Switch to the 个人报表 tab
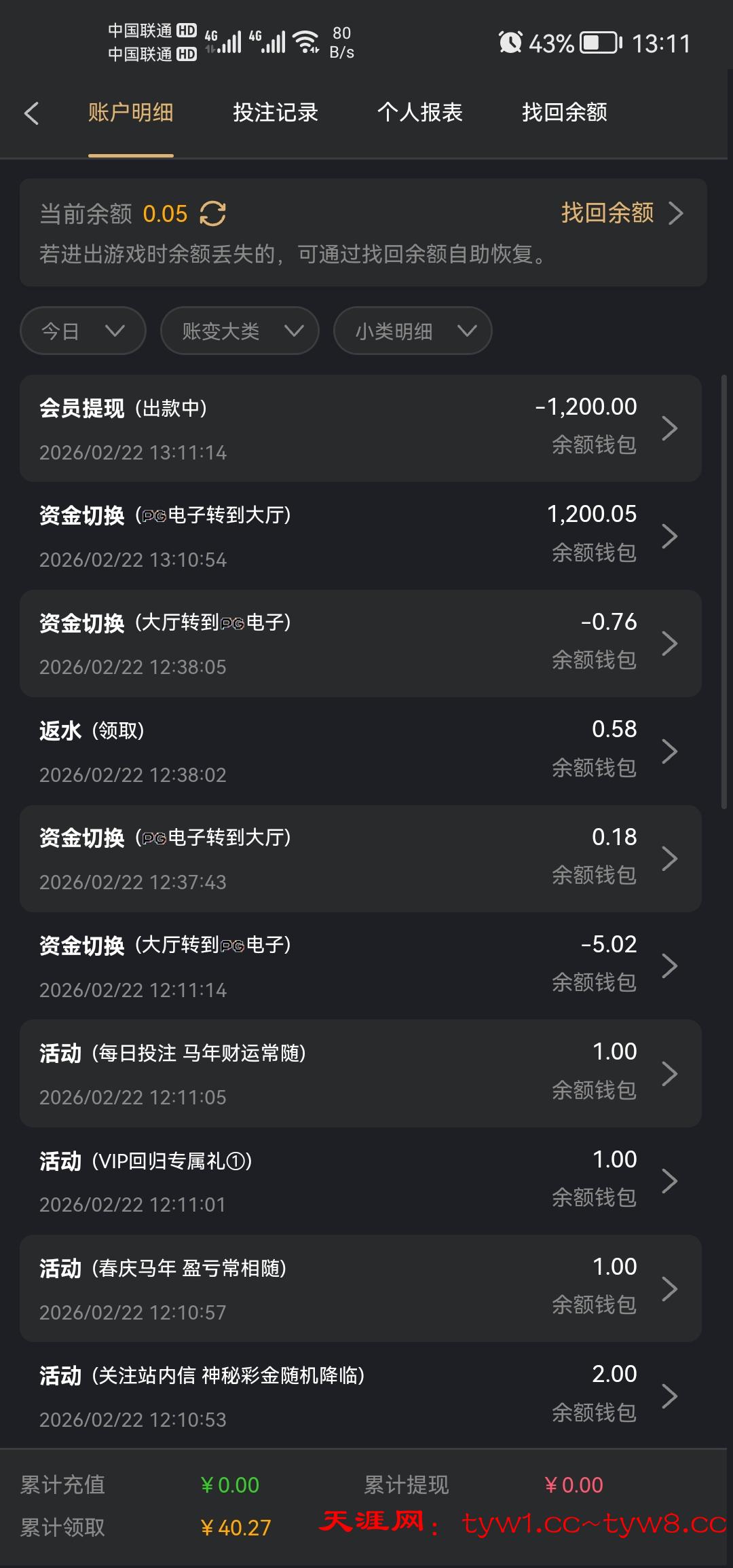This screenshot has width=733, height=1568. [420, 113]
